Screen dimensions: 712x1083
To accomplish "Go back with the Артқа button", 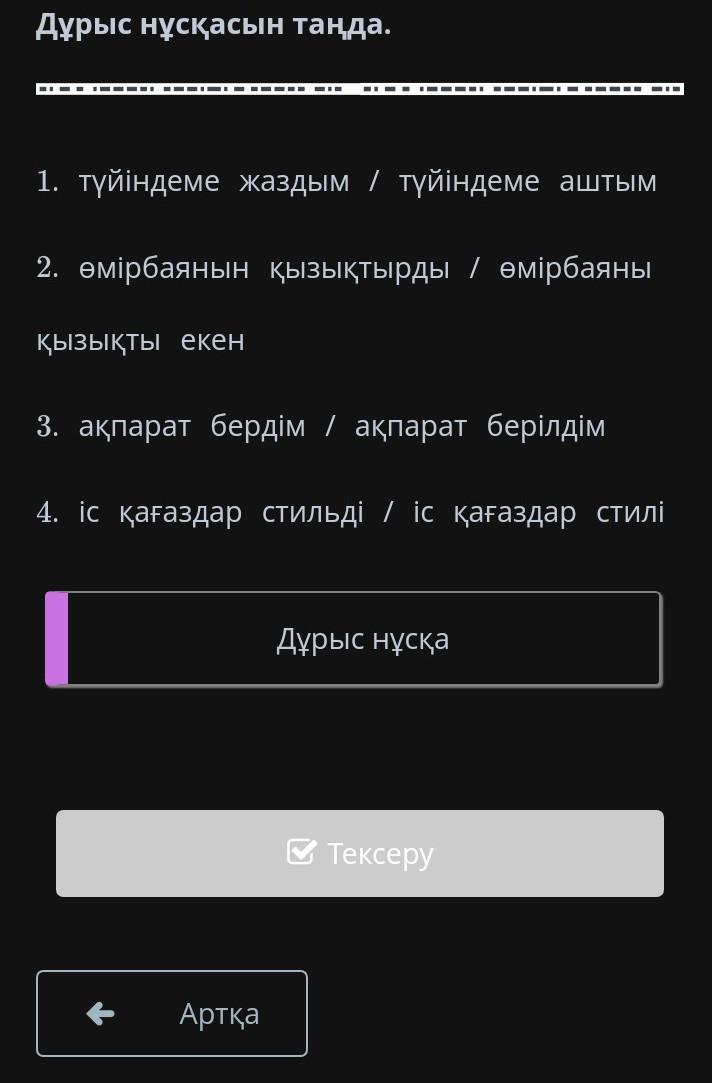I will click(172, 1013).
